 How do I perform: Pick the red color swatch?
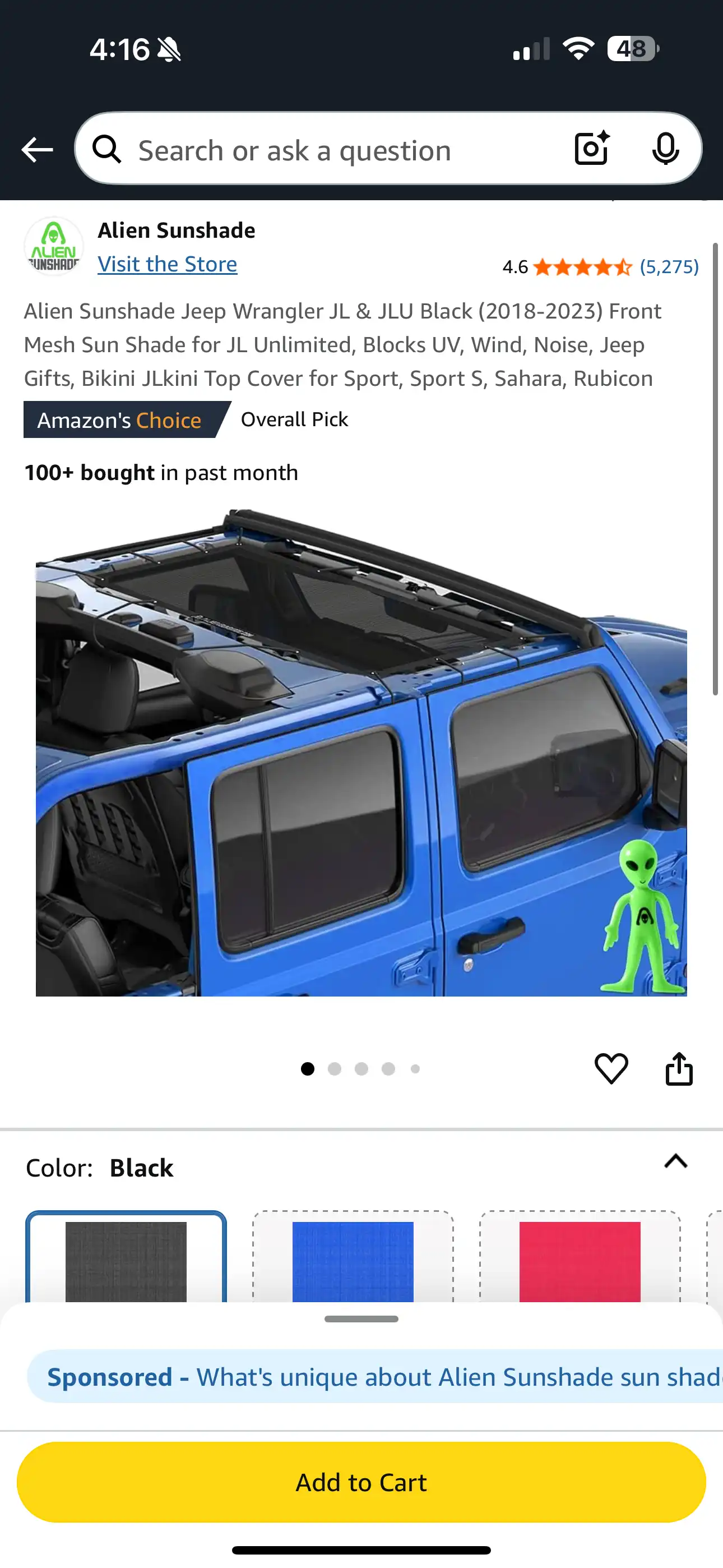(580, 1259)
